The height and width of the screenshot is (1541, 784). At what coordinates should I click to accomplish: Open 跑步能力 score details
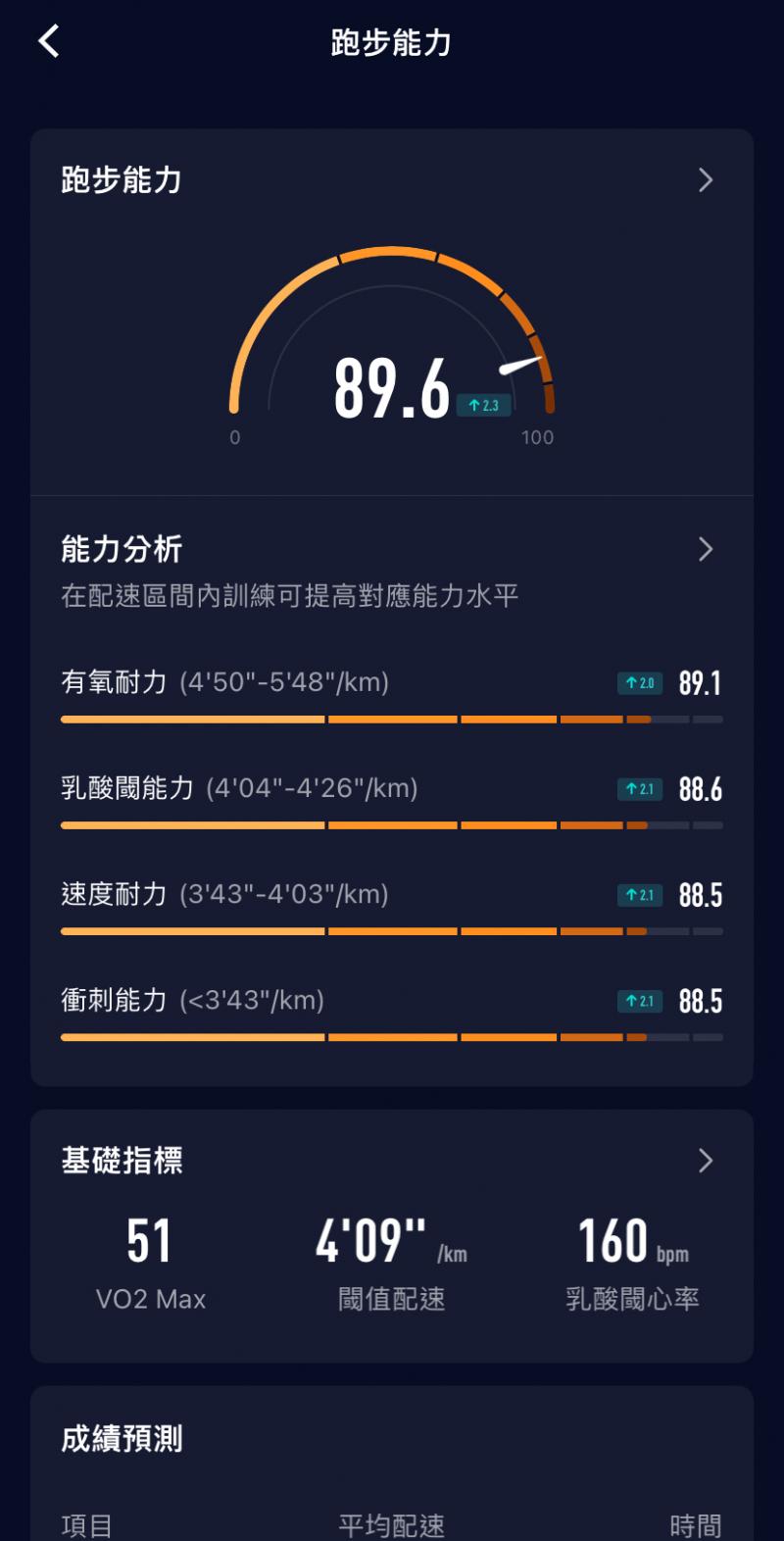705,180
